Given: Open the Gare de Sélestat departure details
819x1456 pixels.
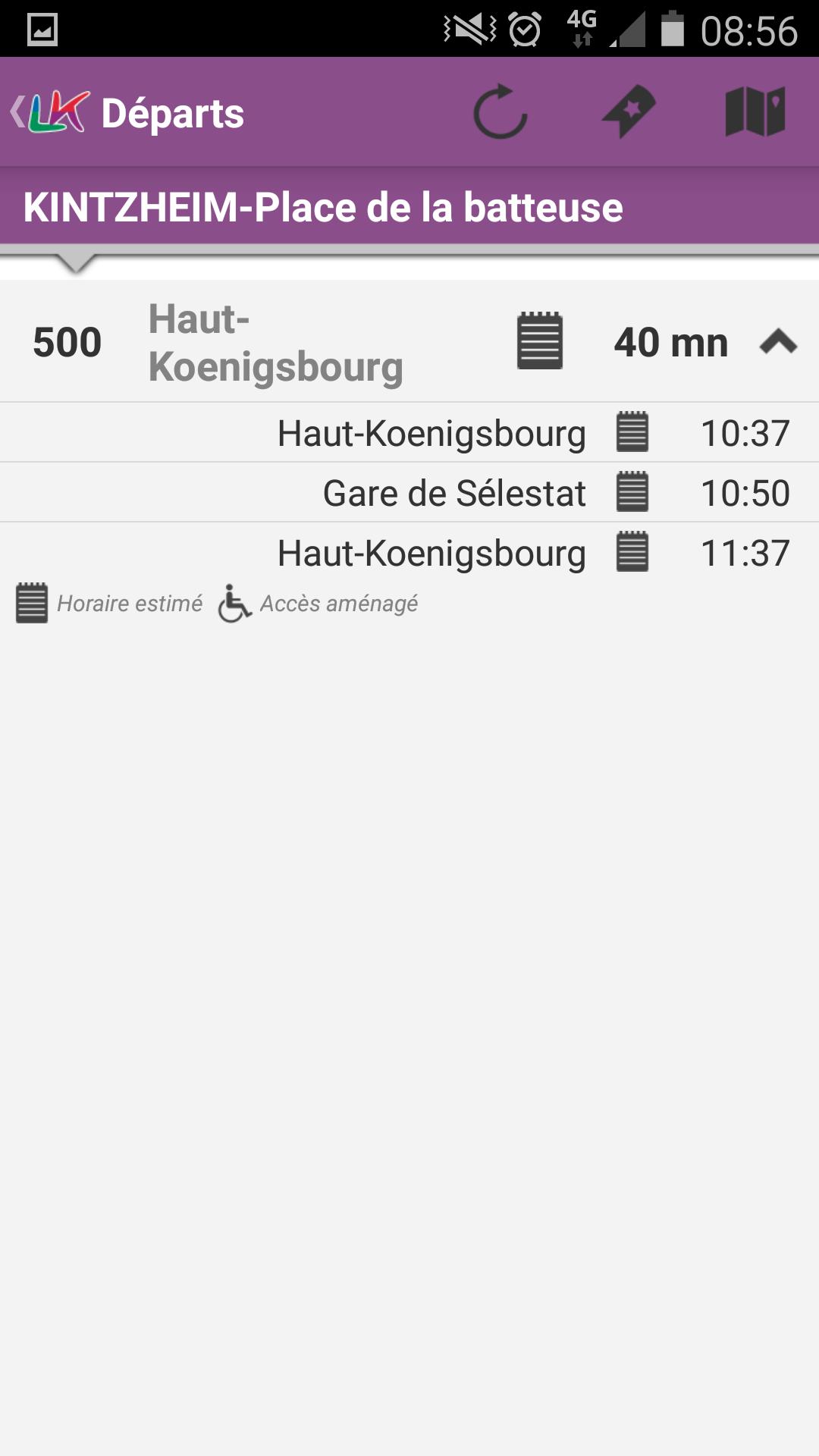Looking at the screenshot, I should pyautogui.click(x=455, y=492).
